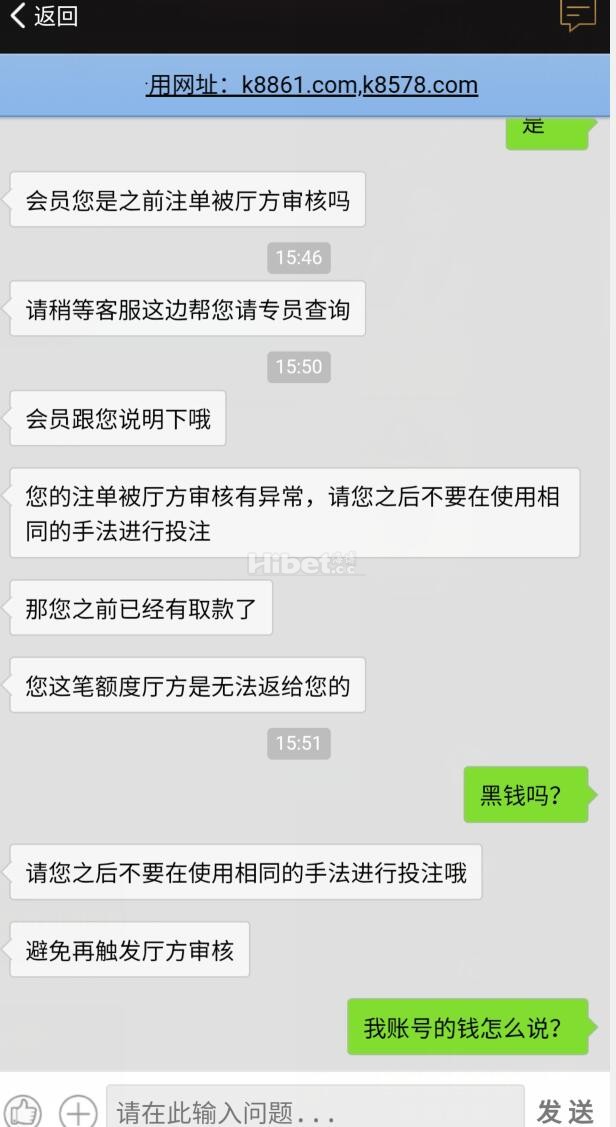
Task: Tap the 返回 back button
Action: pyautogui.click(x=44, y=16)
